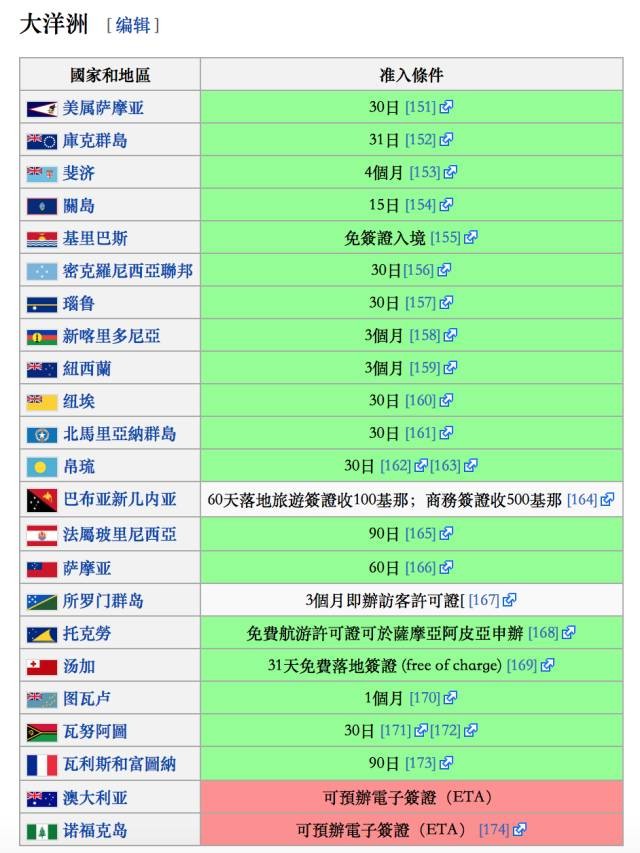This screenshot has width=640, height=853.
Task: Open the 托克勞 page
Action: [x=87, y=633]
